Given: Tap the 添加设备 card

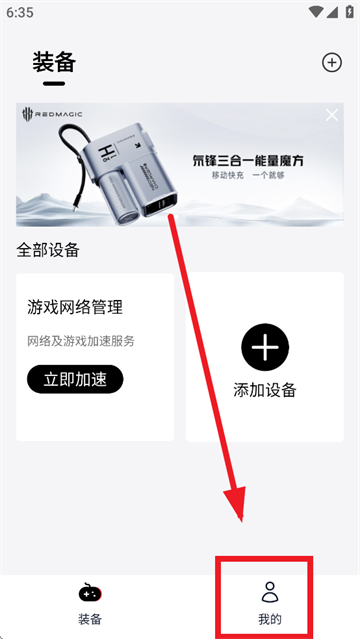Looking at the screenshot, I should pos(265,357).
